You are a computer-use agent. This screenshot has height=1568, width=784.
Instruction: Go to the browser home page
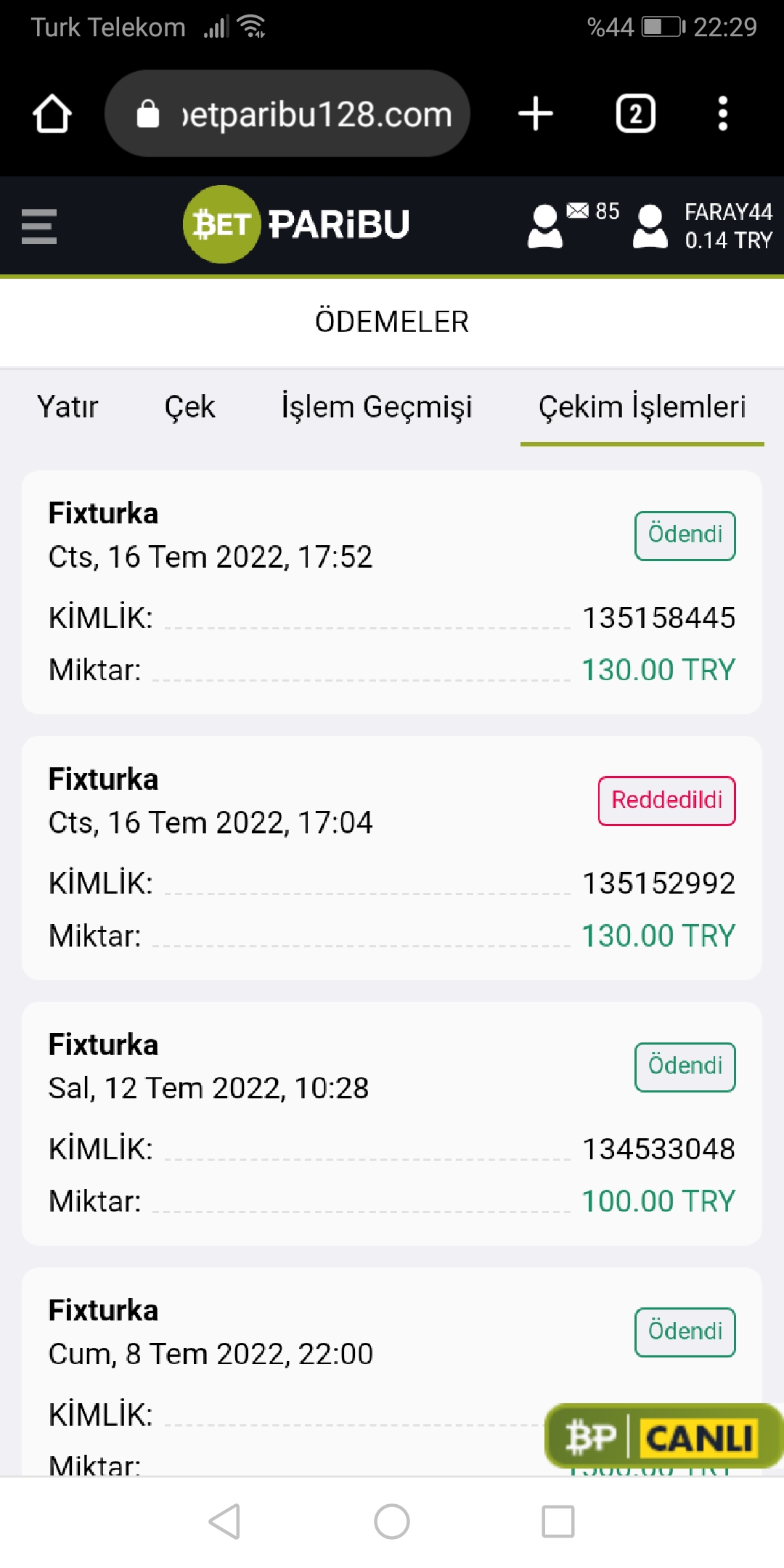(x=52, y=114)
